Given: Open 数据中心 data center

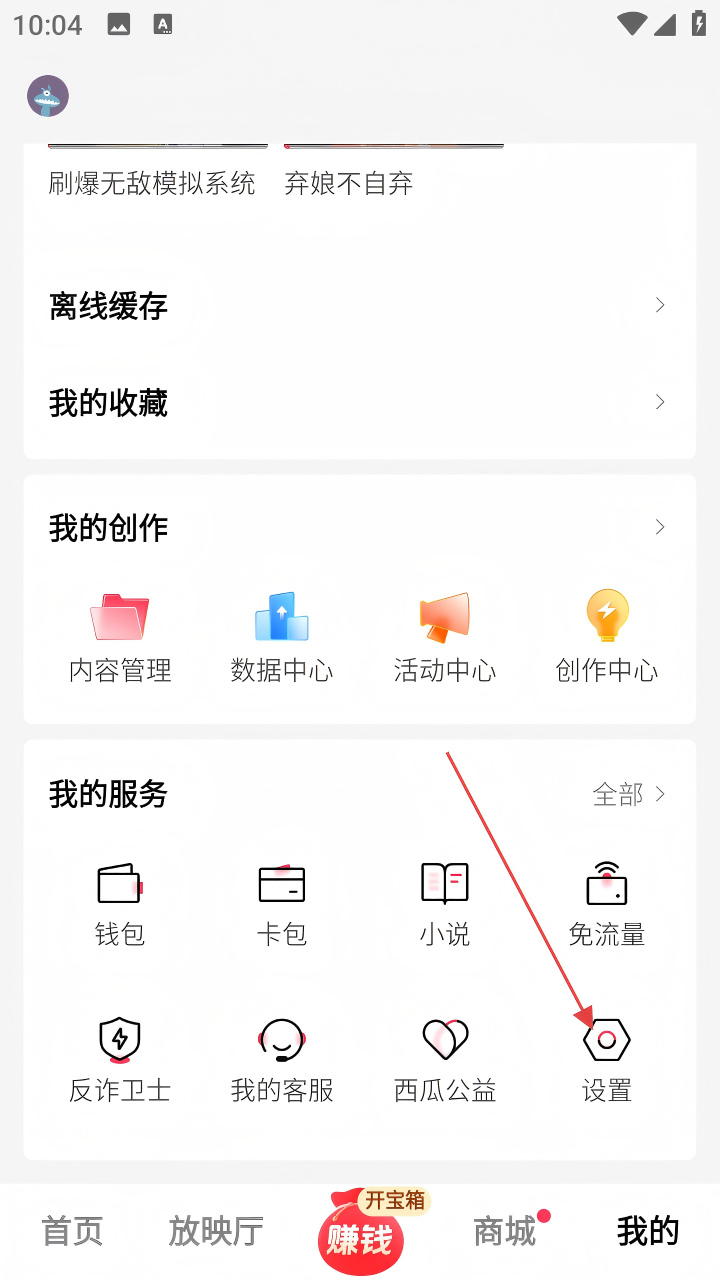Looking at the screenshot, I should 282,636.
